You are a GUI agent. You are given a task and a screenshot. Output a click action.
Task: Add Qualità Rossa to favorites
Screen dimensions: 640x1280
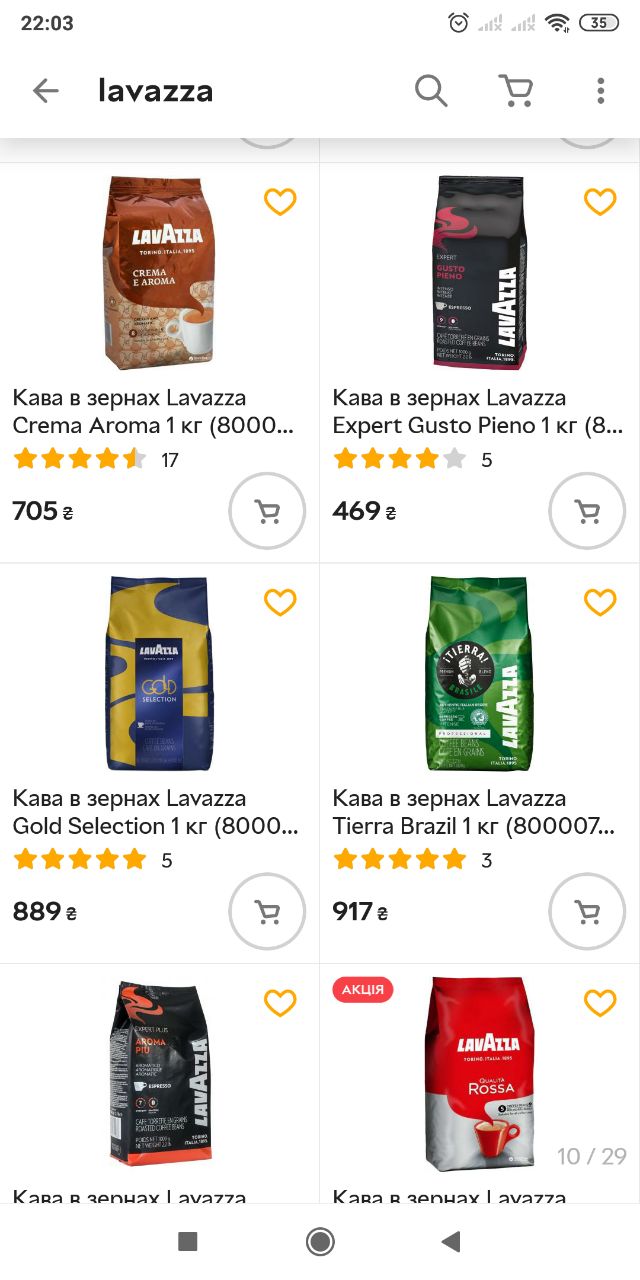[600, 1002]
